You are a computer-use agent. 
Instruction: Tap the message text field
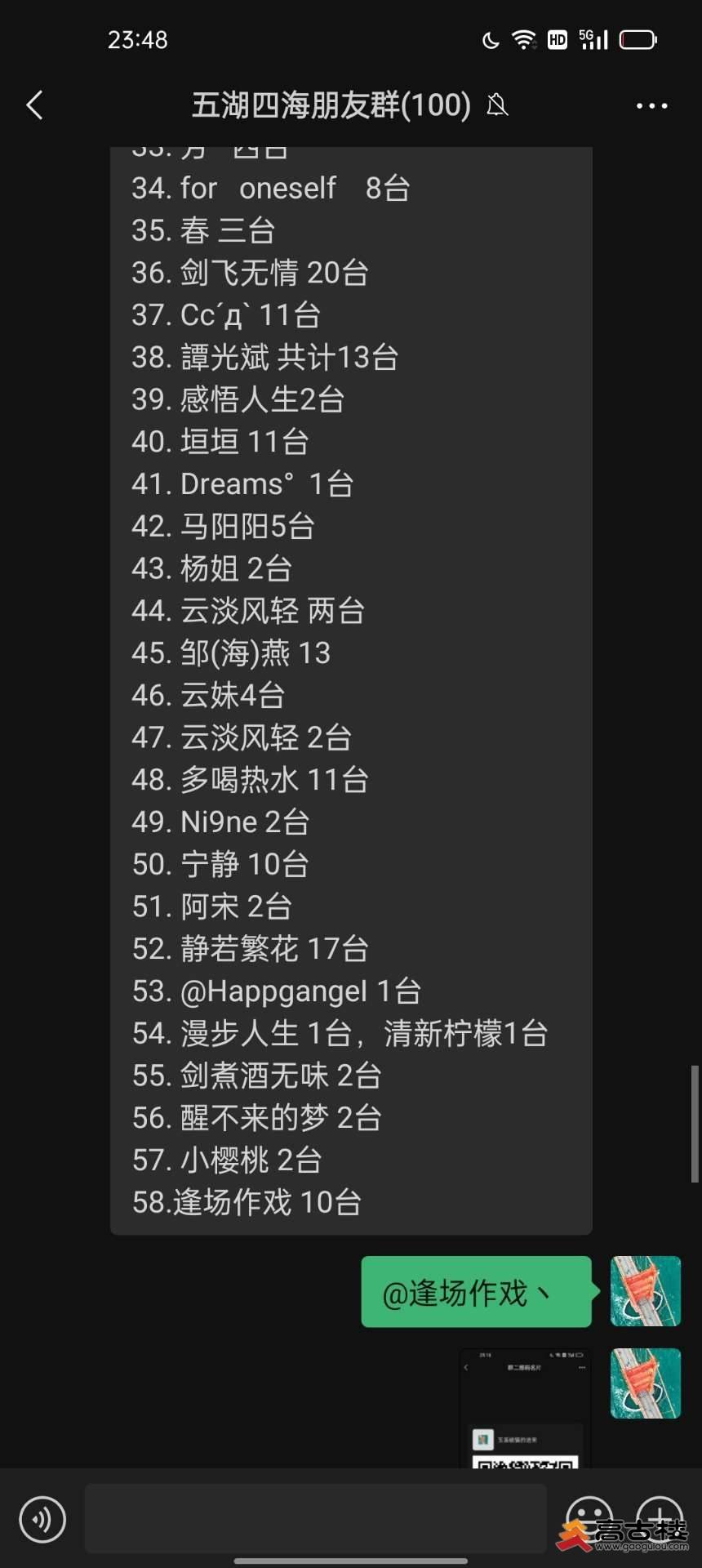click(x=315, y=1519)
